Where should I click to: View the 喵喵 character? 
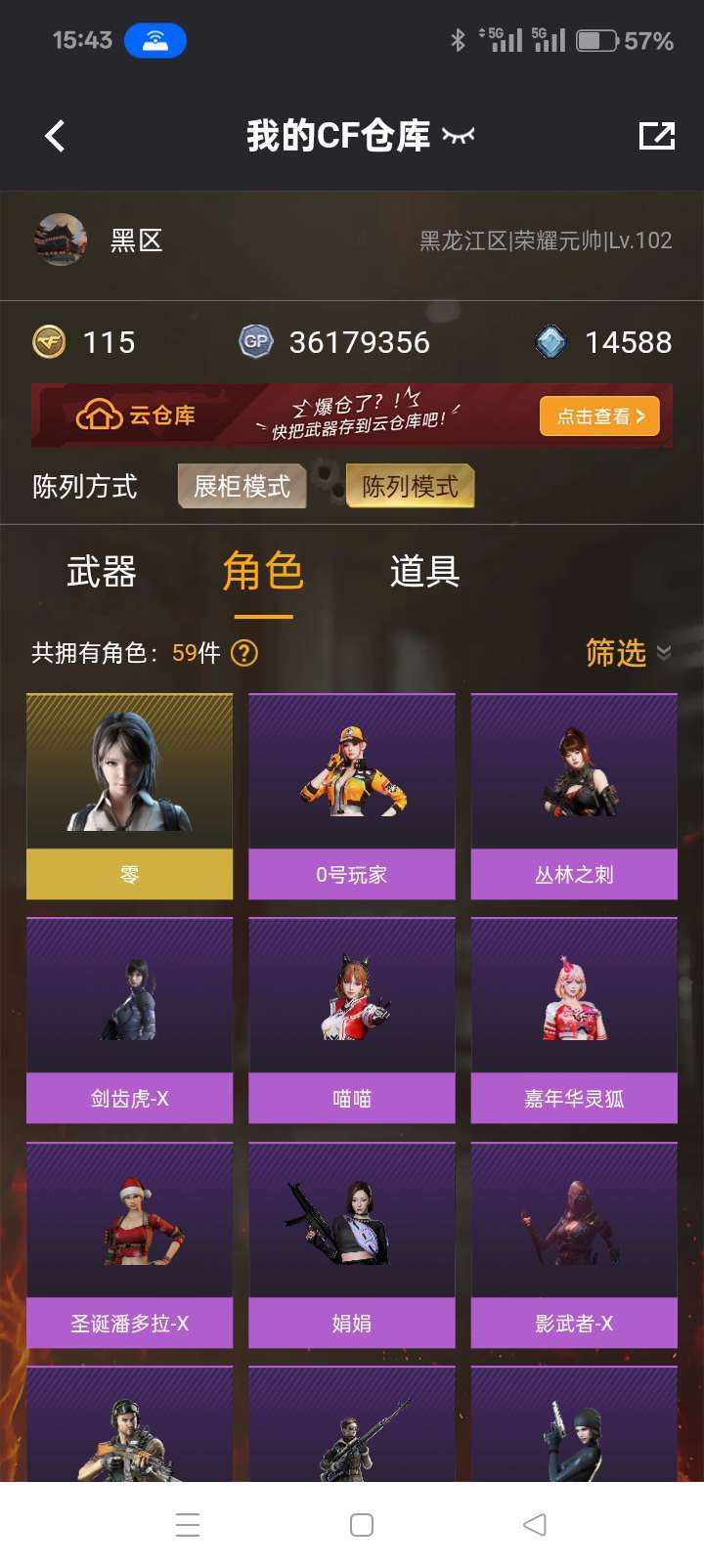pos(352,1021)
